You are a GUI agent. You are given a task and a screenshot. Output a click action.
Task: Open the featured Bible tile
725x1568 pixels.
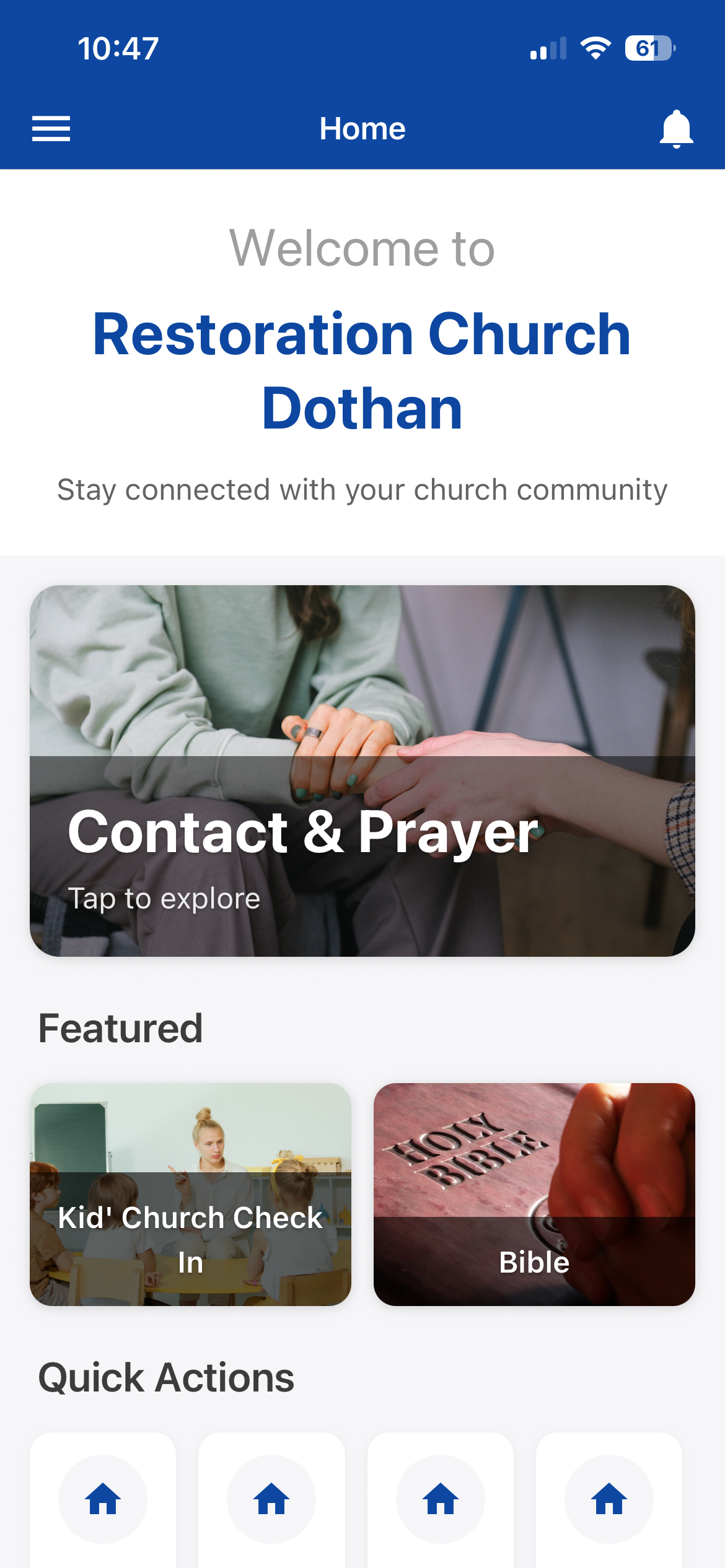[x=534, y=1194]
